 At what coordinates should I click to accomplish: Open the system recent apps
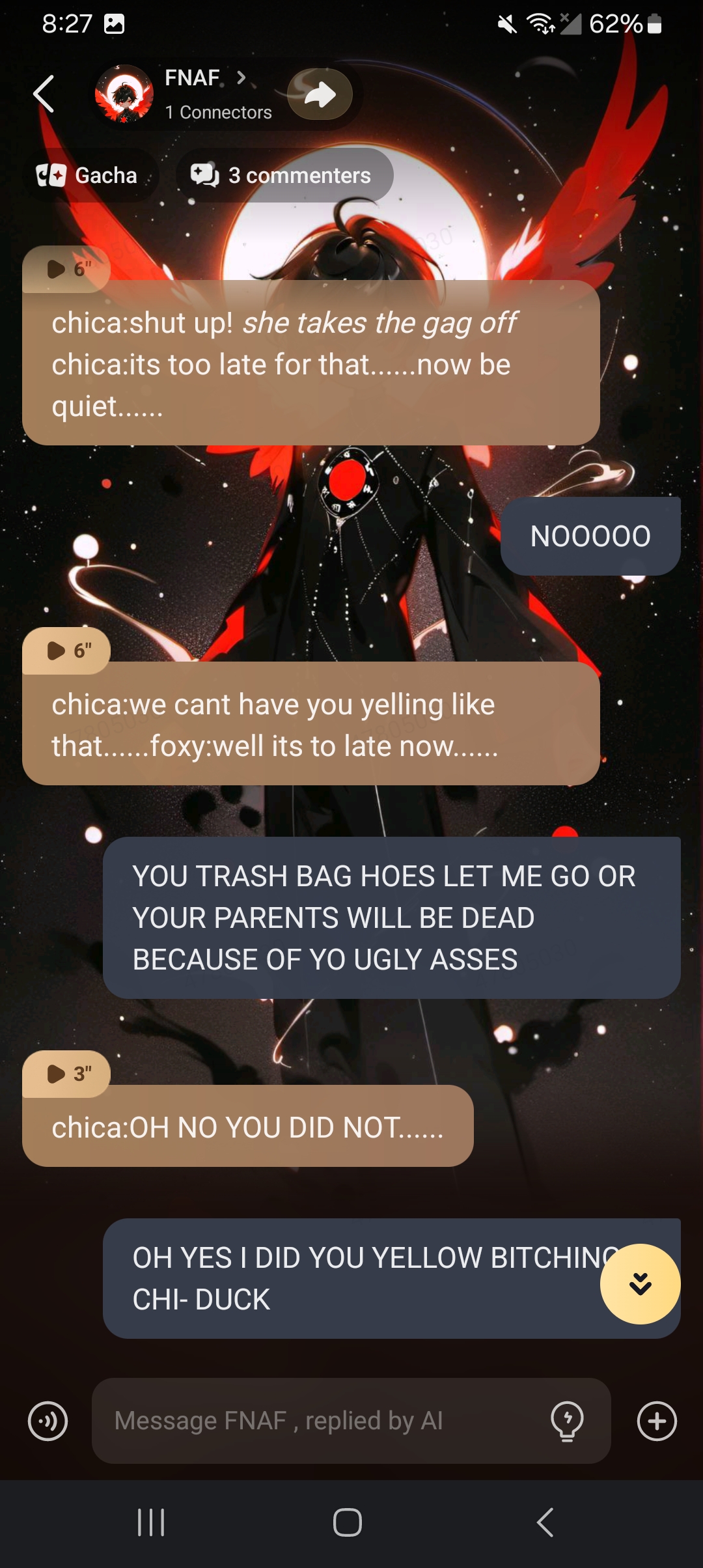[x=151, y=1522]
